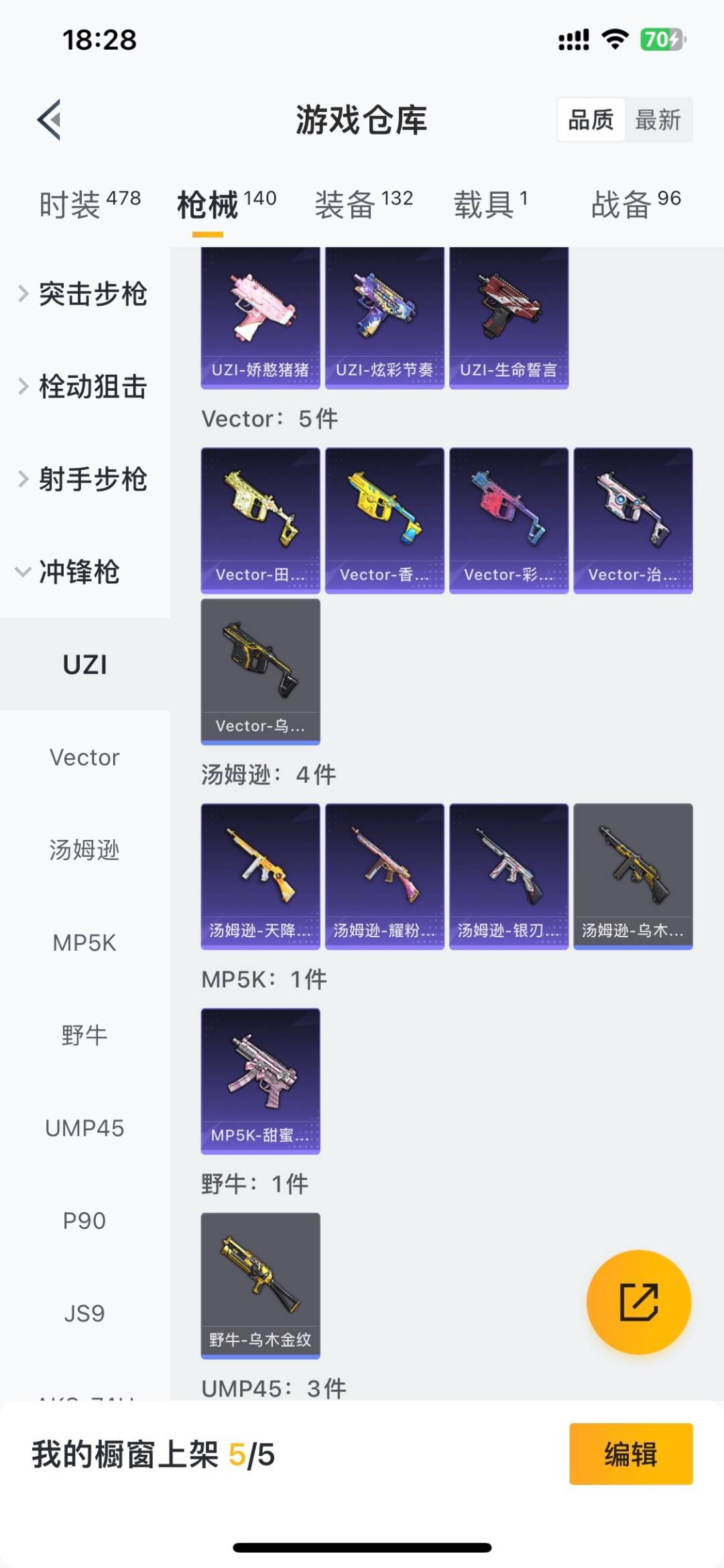The image size is (724, 1568).
Task: Select the 汤姆逊-天降 skin
Action: coord(259,875)
